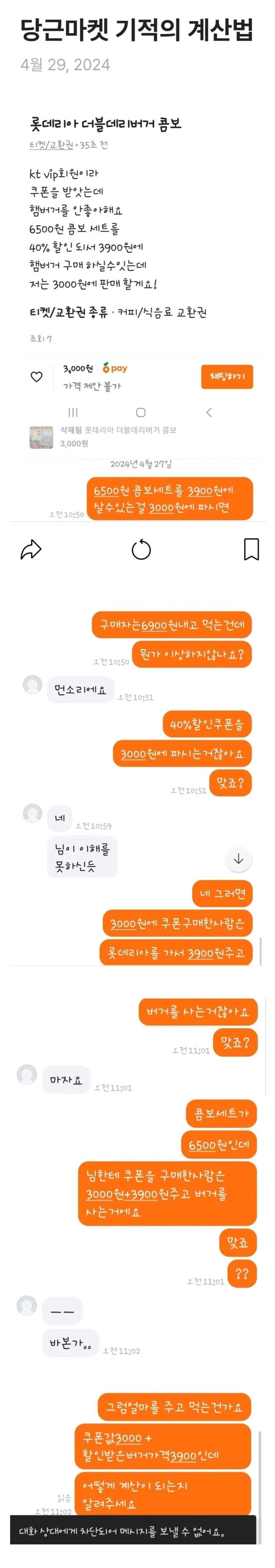Share this post via the arrow icon
Viewport: 275px width, 1568px height.
(x=31, y=549)
